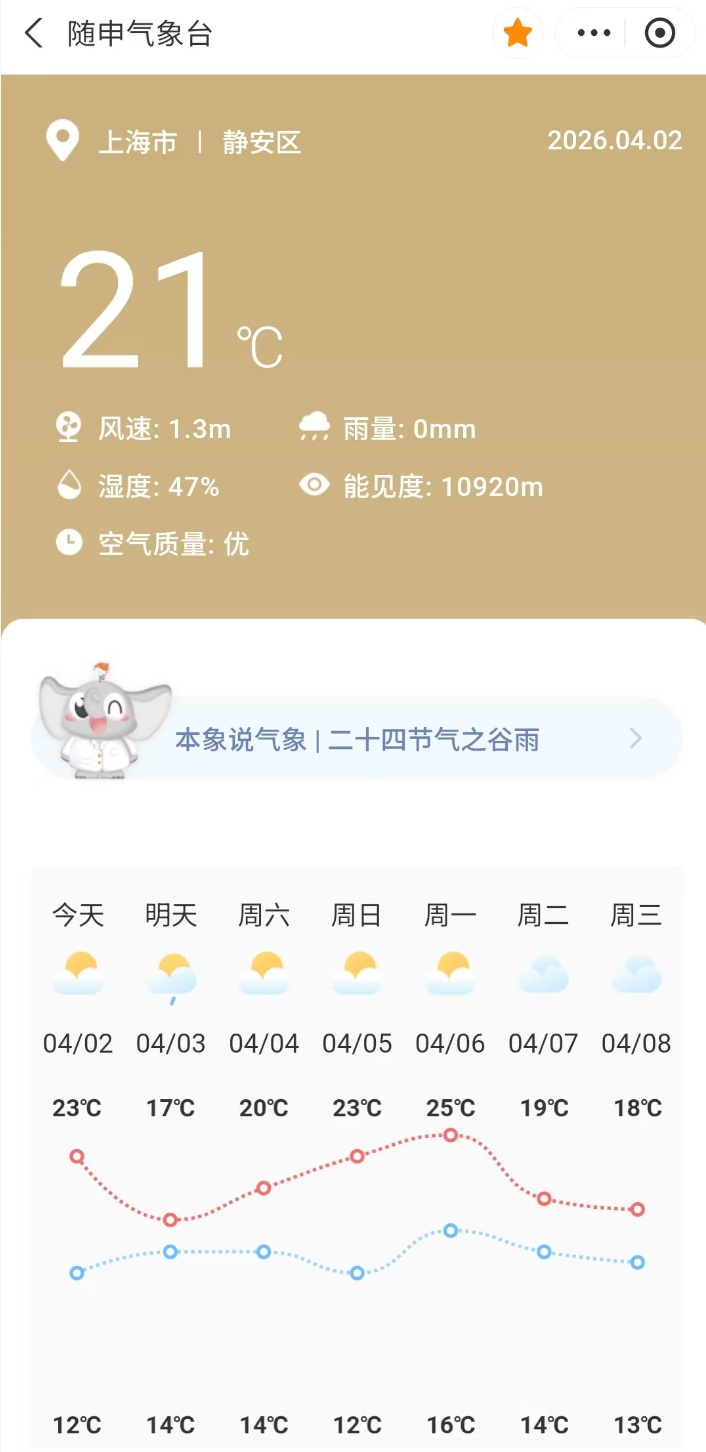Tap the star favorite icon
This screenshot has height=1452, width=706.
point(517,34)
